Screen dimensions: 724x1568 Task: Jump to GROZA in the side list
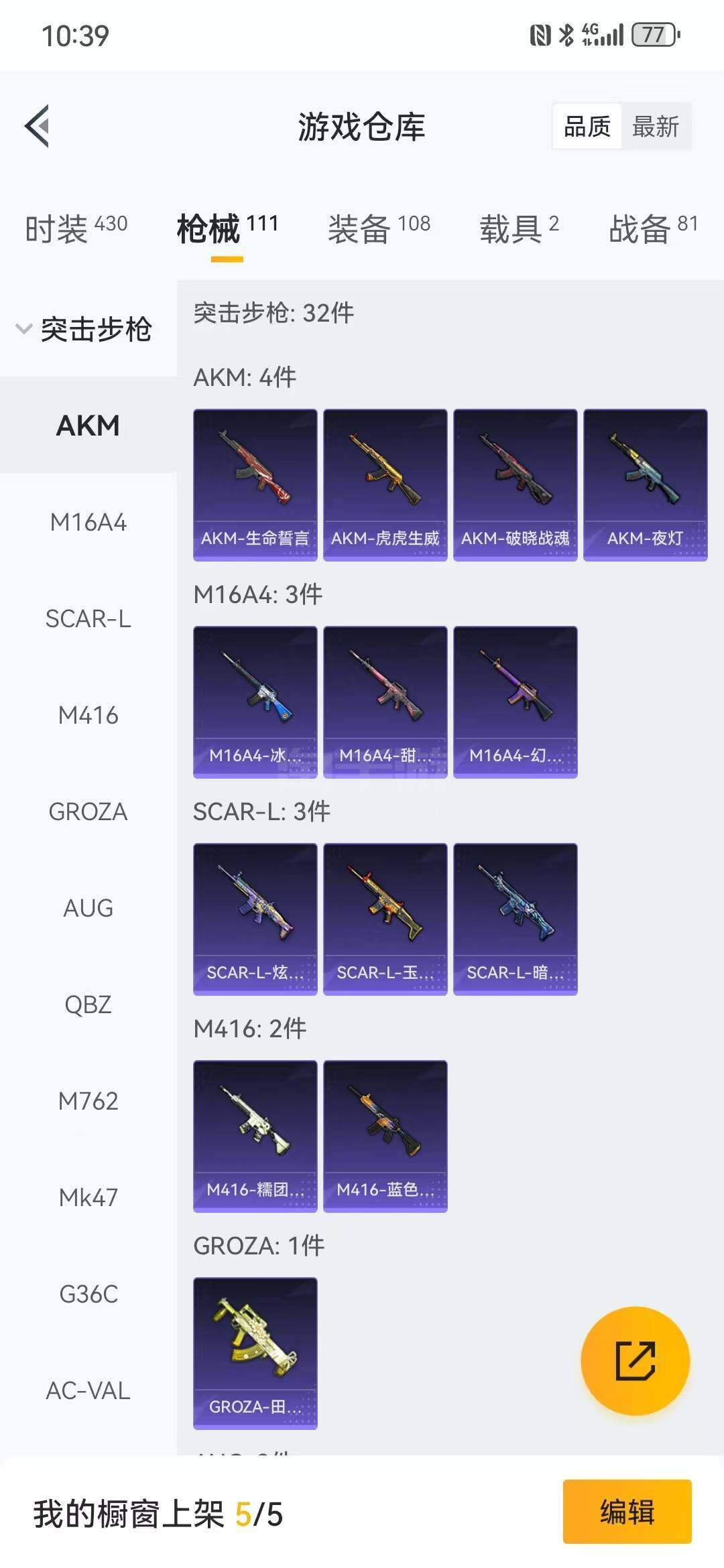(88, 811)
